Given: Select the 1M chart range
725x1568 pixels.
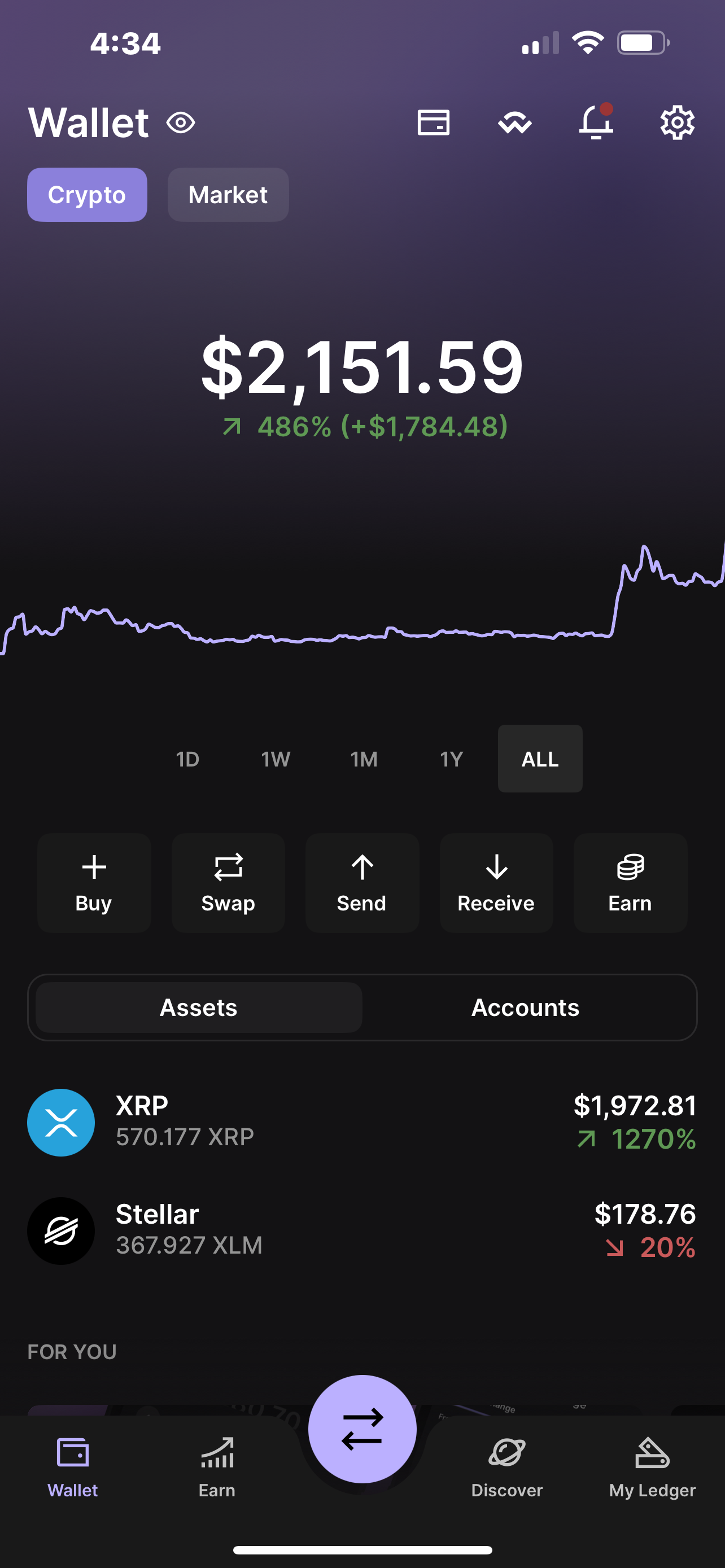Looking at the screenshot, I should click(x=364, y=759).
